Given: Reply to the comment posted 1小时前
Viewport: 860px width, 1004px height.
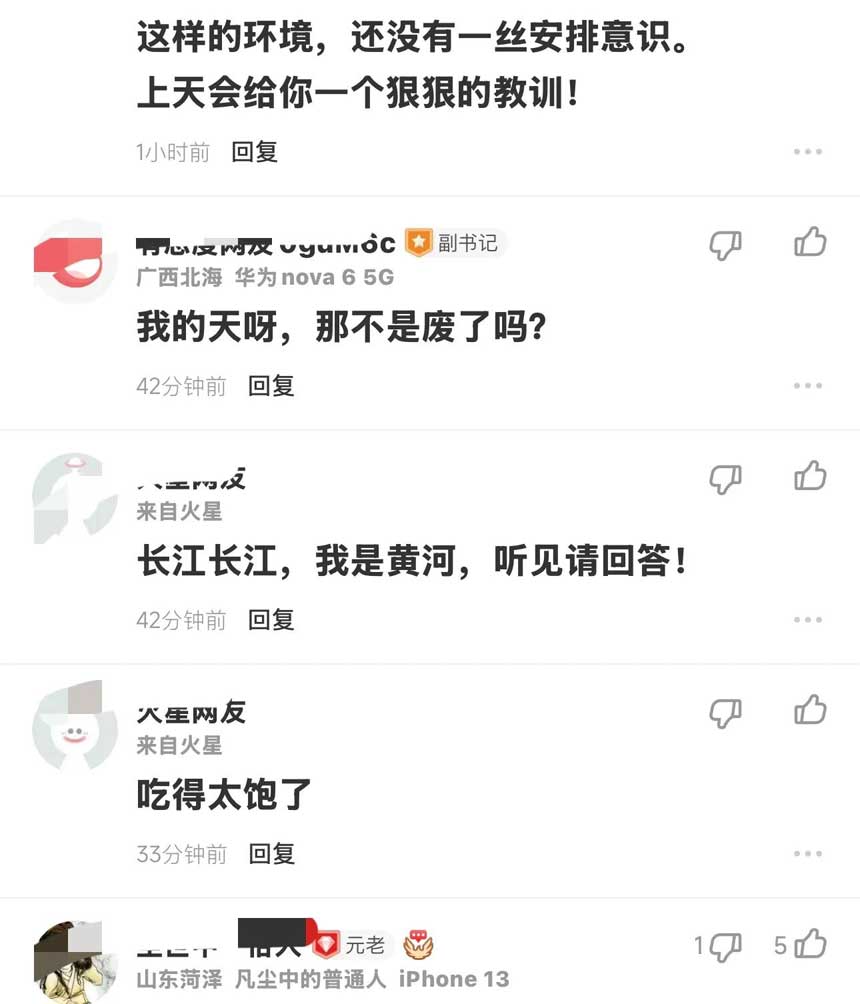Looking at the screenshot, I should 254,152.
